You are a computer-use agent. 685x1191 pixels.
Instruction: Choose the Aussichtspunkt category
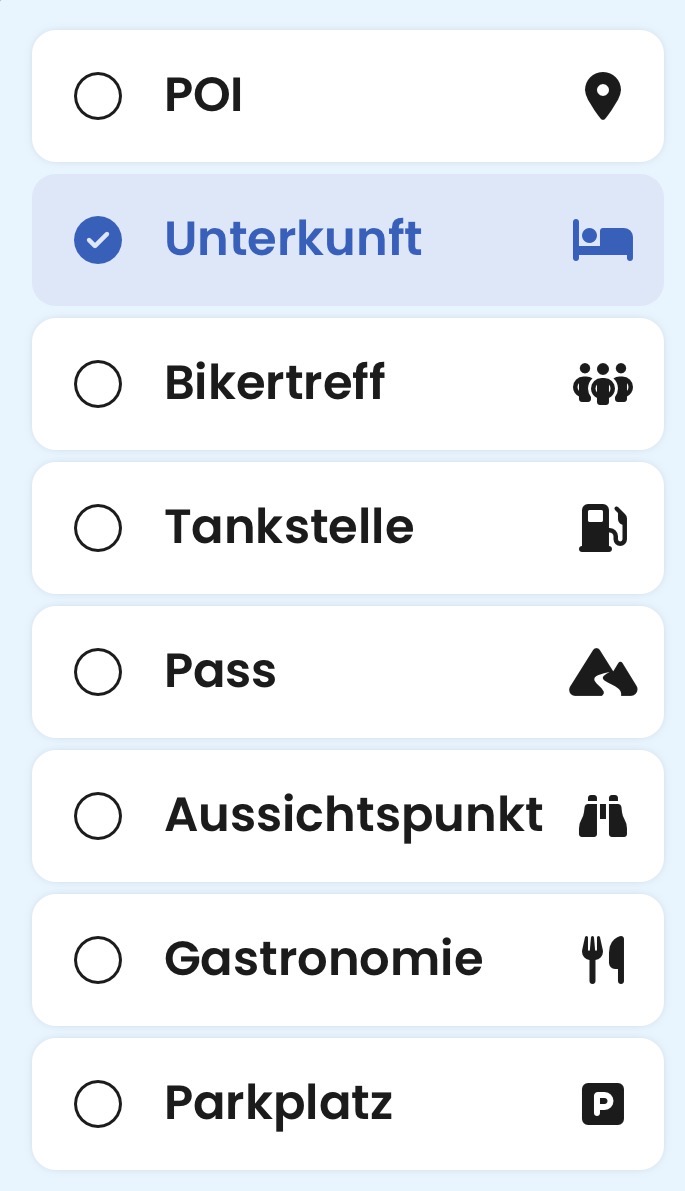(98, 816)
